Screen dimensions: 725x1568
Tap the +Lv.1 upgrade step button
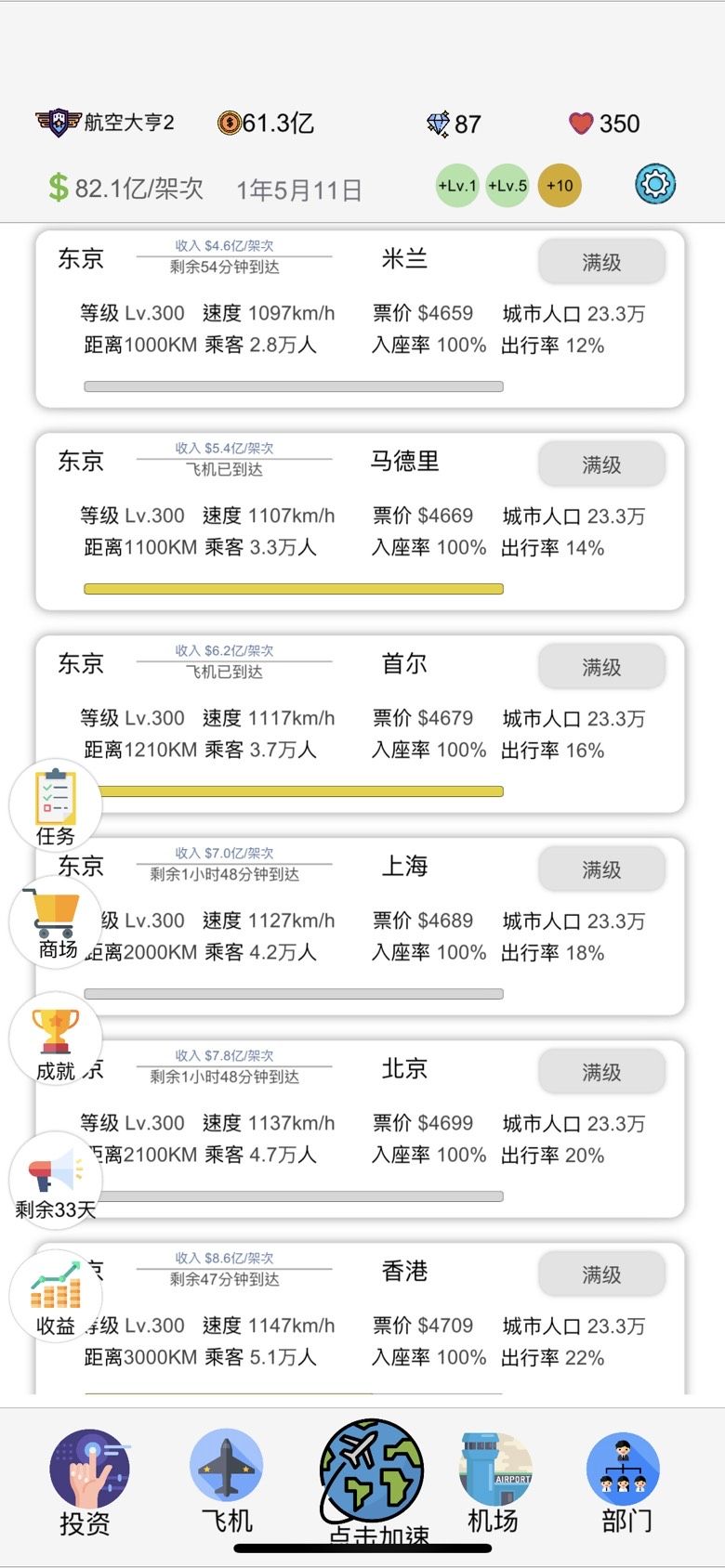(457, 185)
